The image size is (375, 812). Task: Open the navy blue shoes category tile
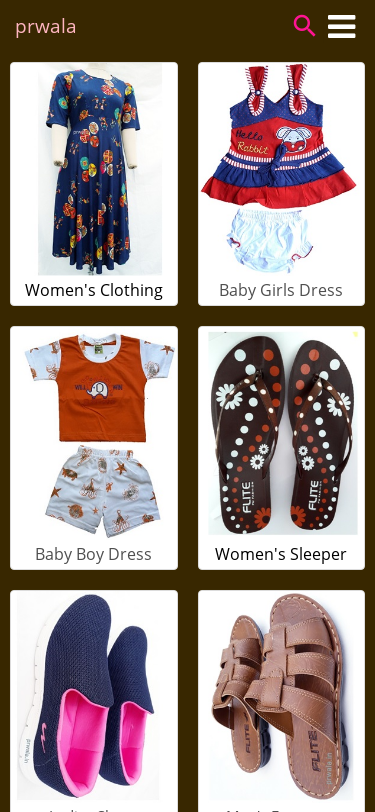point(94,701)
